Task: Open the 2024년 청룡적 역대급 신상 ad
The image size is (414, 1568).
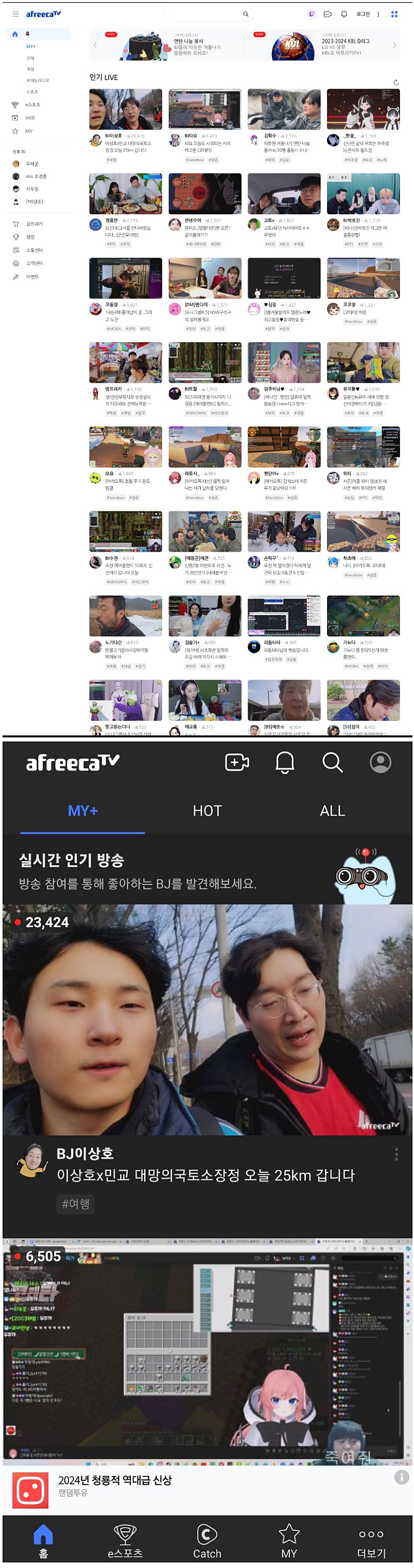Action: pyautogui.click(x=115, y=1480)
